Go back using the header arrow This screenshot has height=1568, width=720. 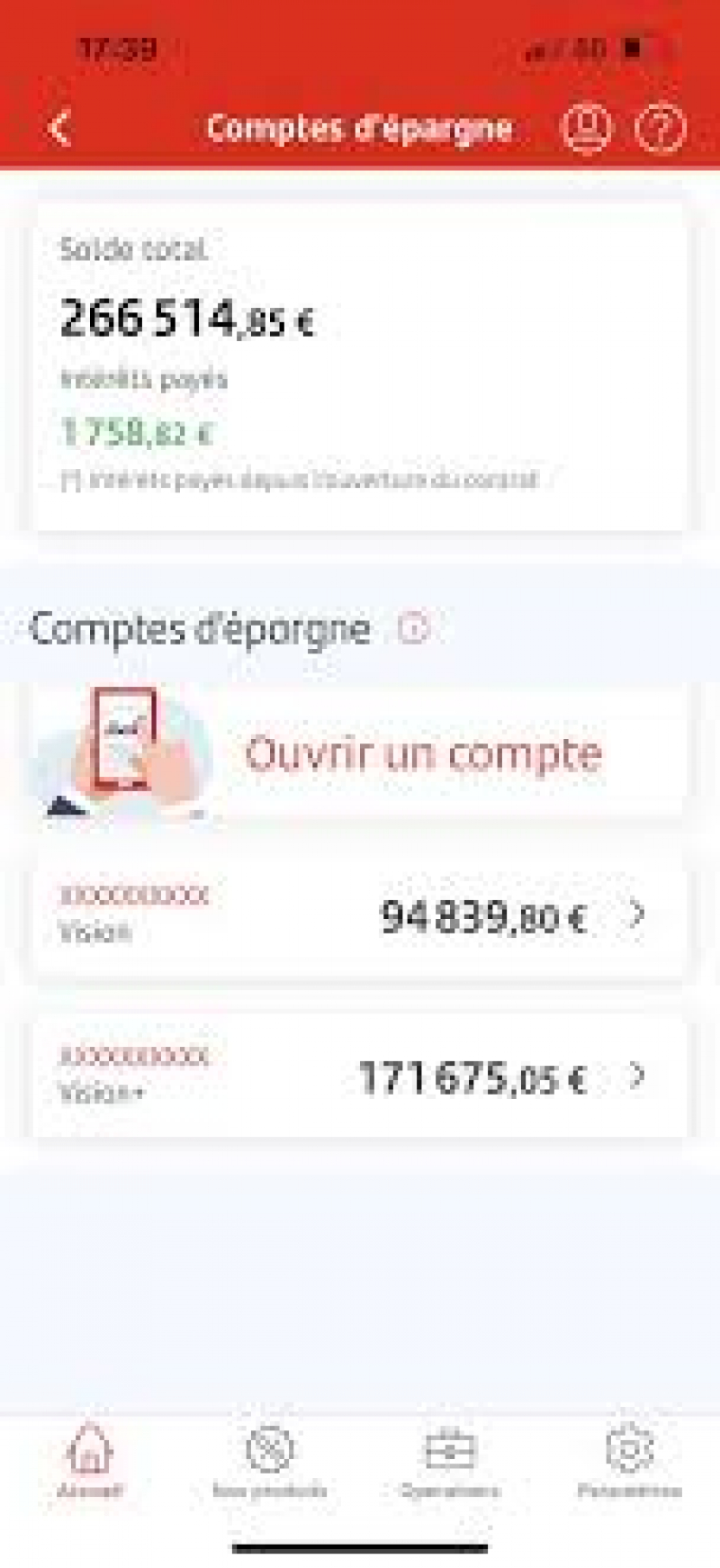tap(60, 128)
